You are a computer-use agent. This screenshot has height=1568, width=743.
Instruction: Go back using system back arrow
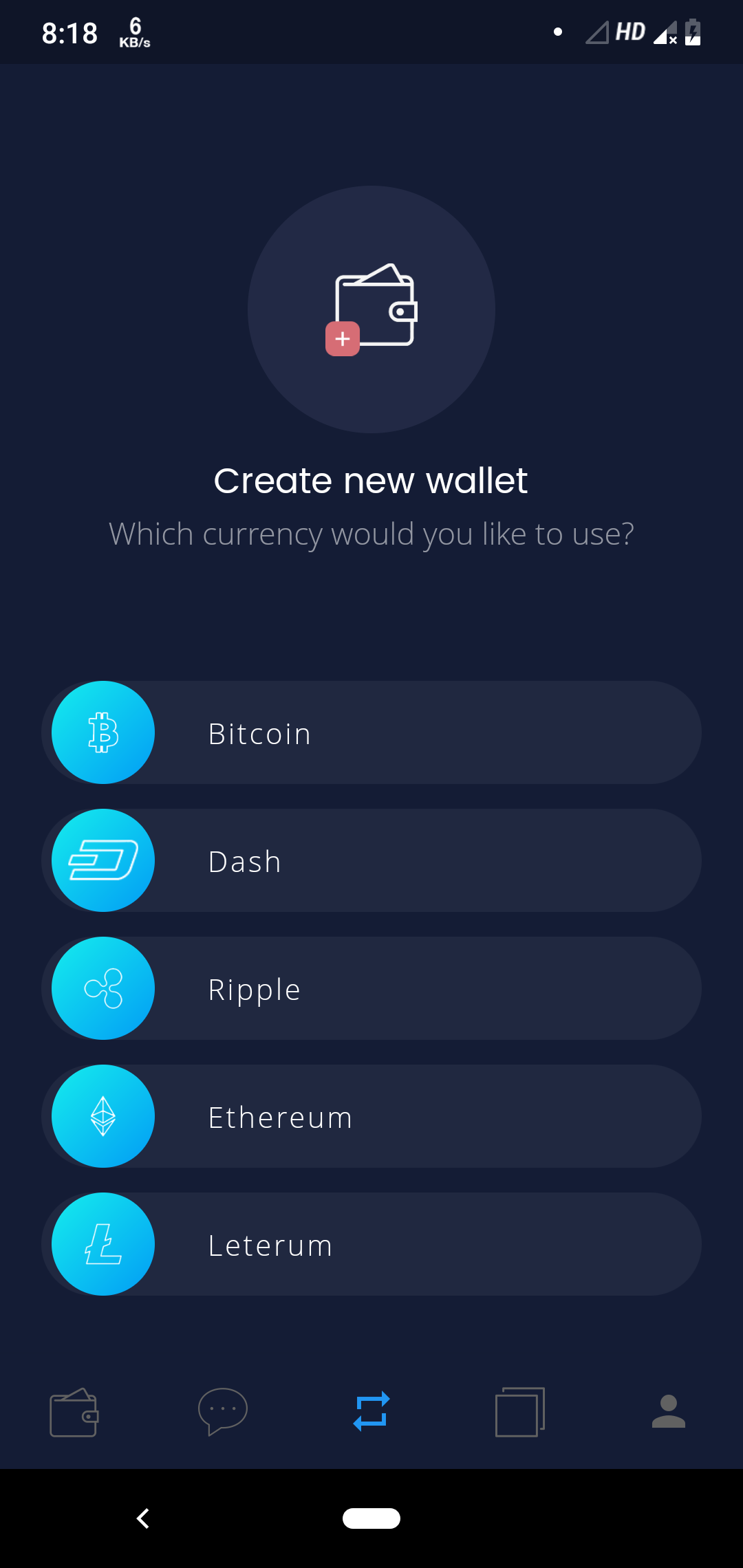[143, 1518]
